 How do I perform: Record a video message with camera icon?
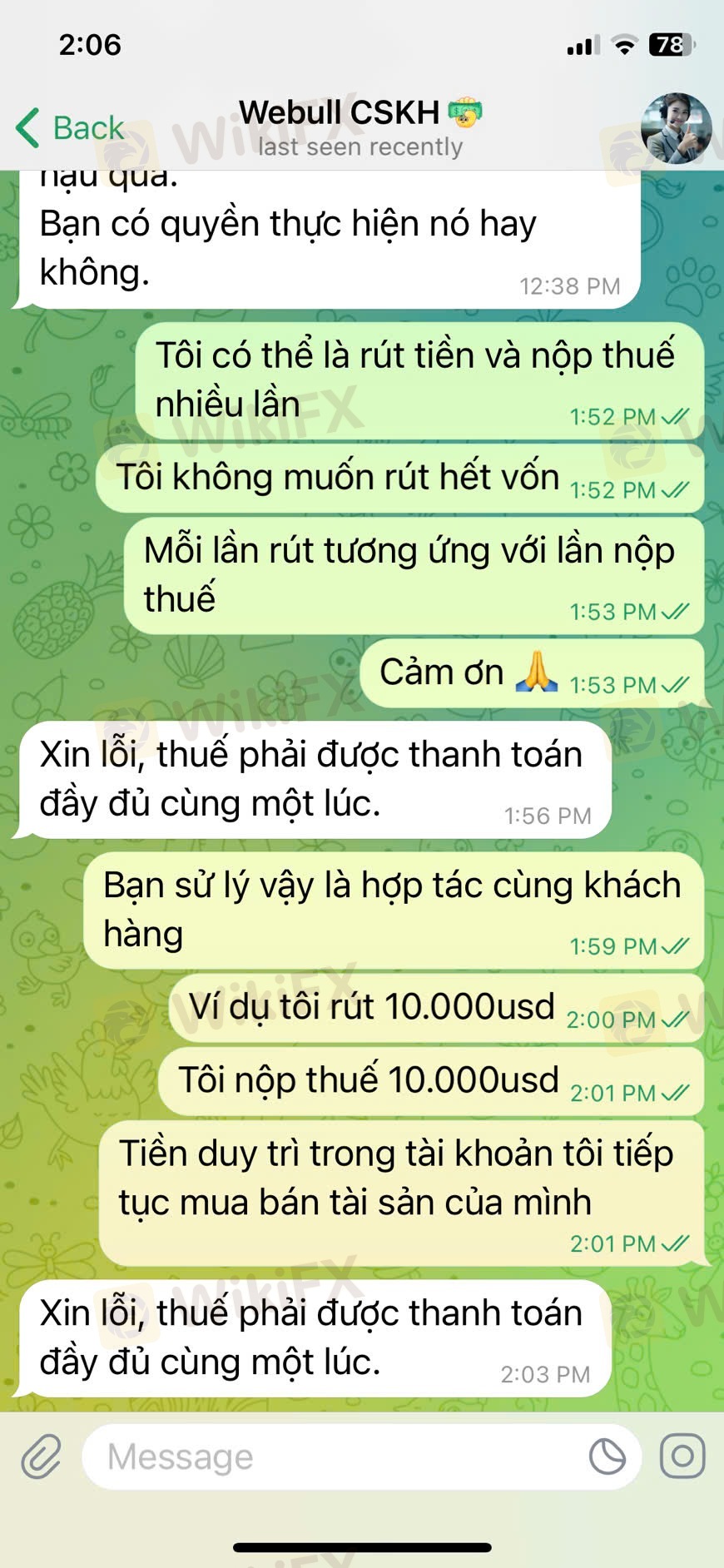coord(682,1456)
